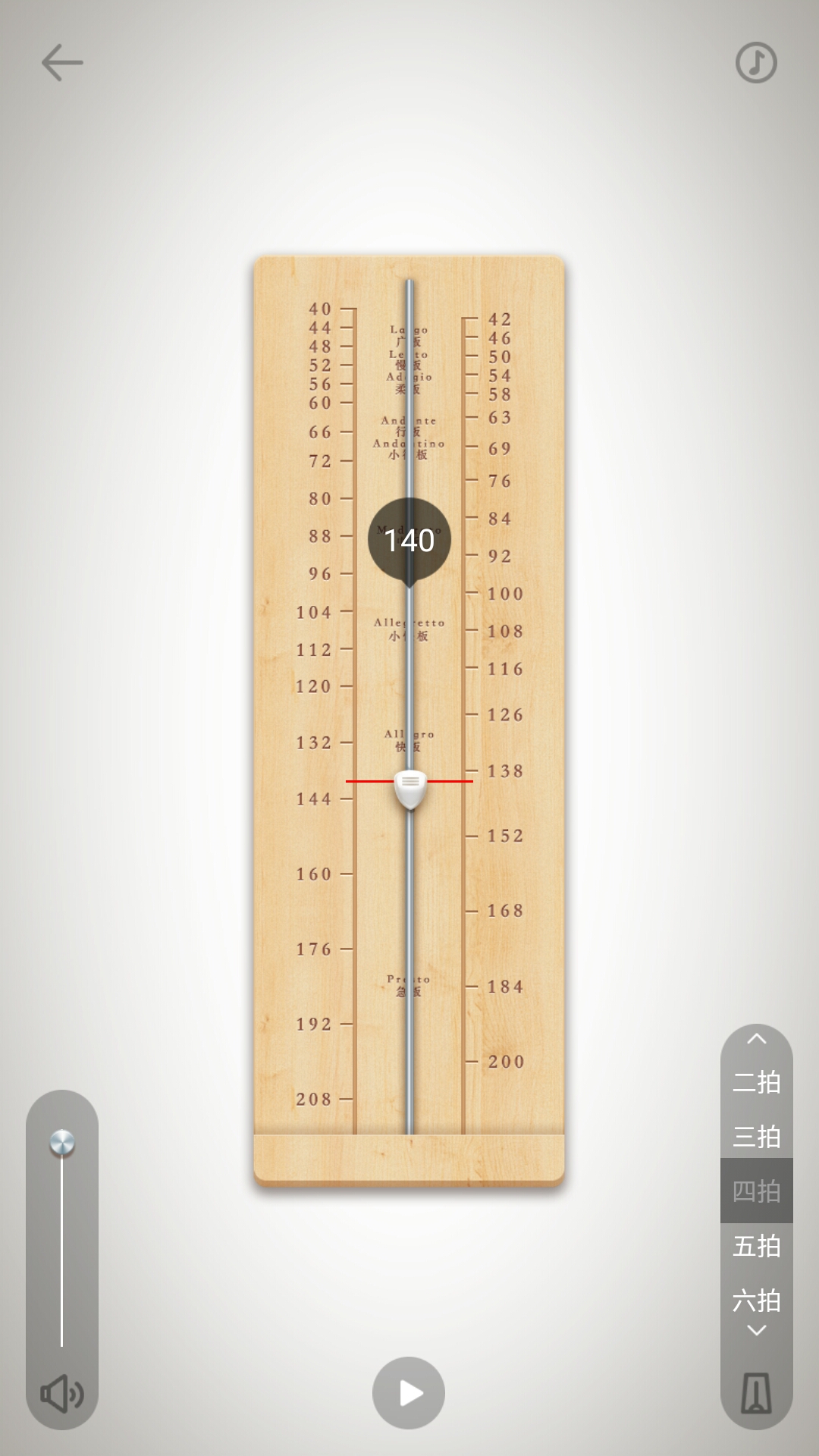The image size is (819, 1456).
Task: Tap the tempo slider weight handle
Action: coord(410,789)
